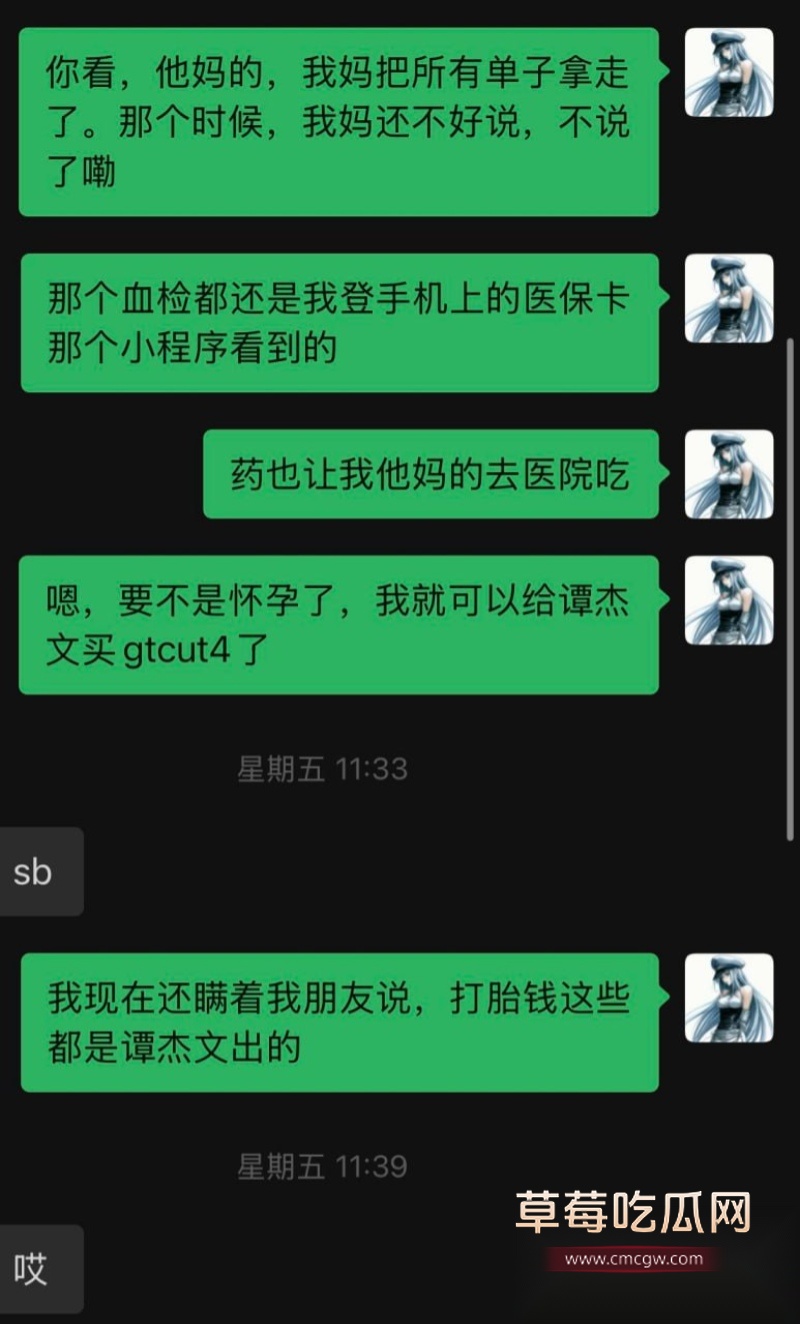Click the avatar beside the first green message
Viewport: 800px width, 1324px height.
point(731,72)
